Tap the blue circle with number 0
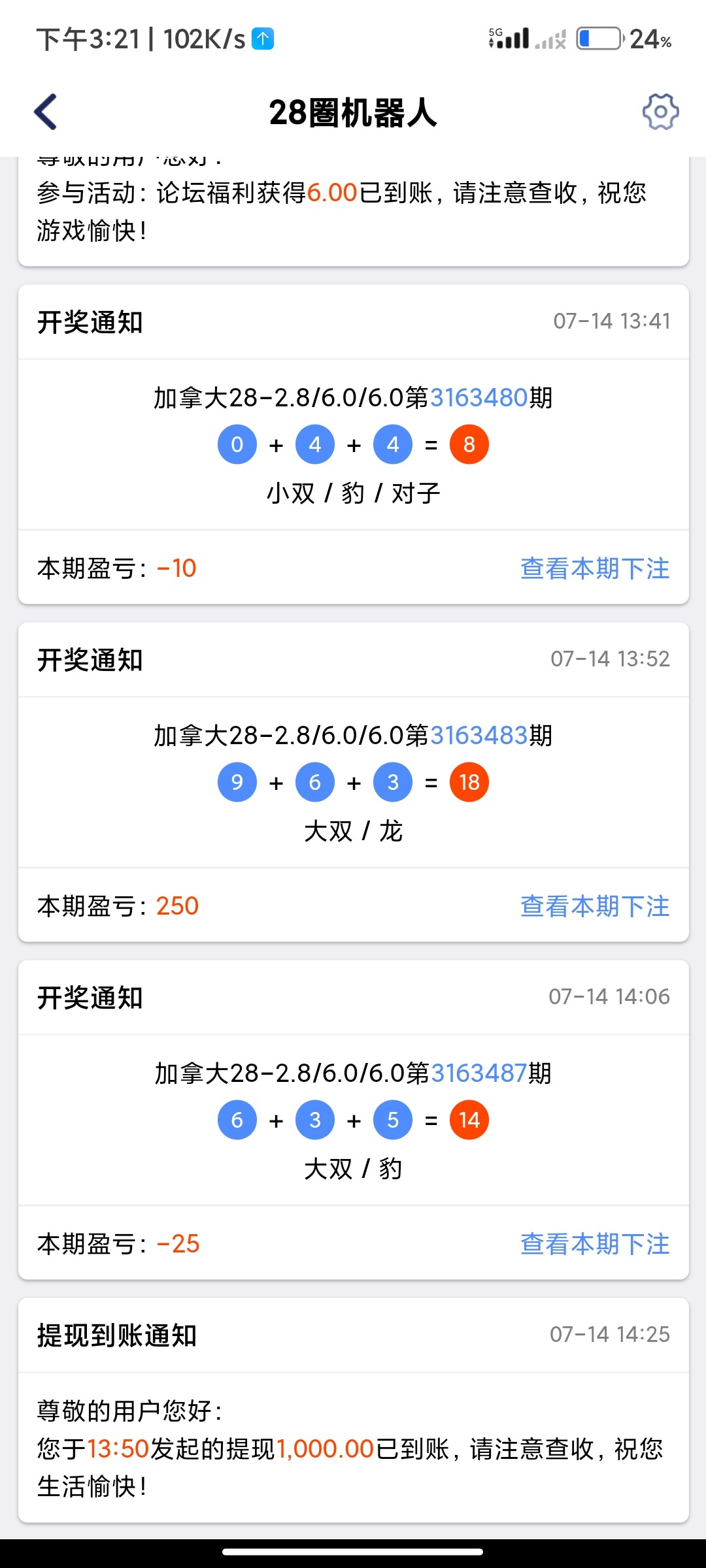Viewport: 706px width, 1568px height. click(237, 444)
